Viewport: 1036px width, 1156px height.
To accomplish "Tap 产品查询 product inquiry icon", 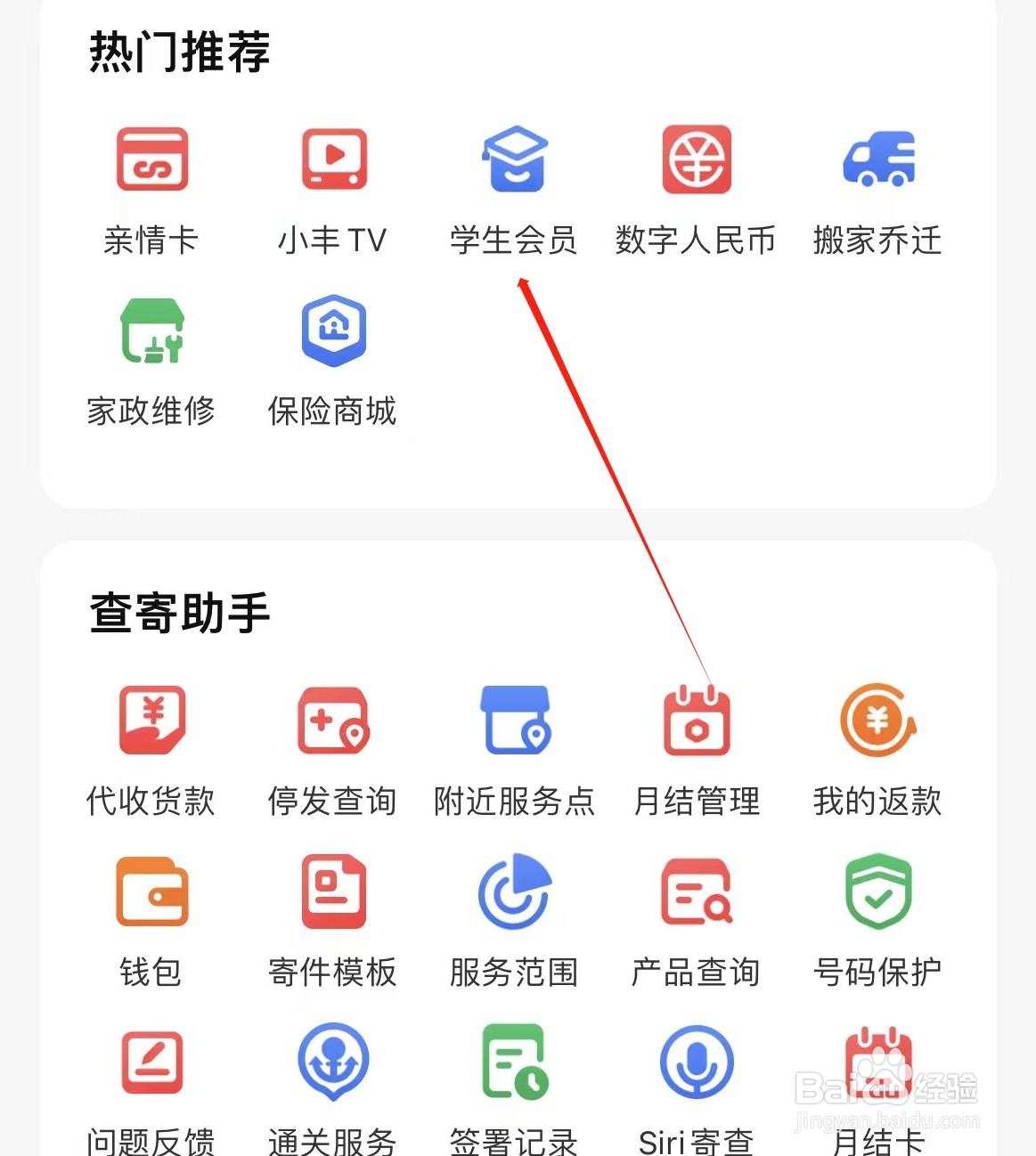I will 696,895.
